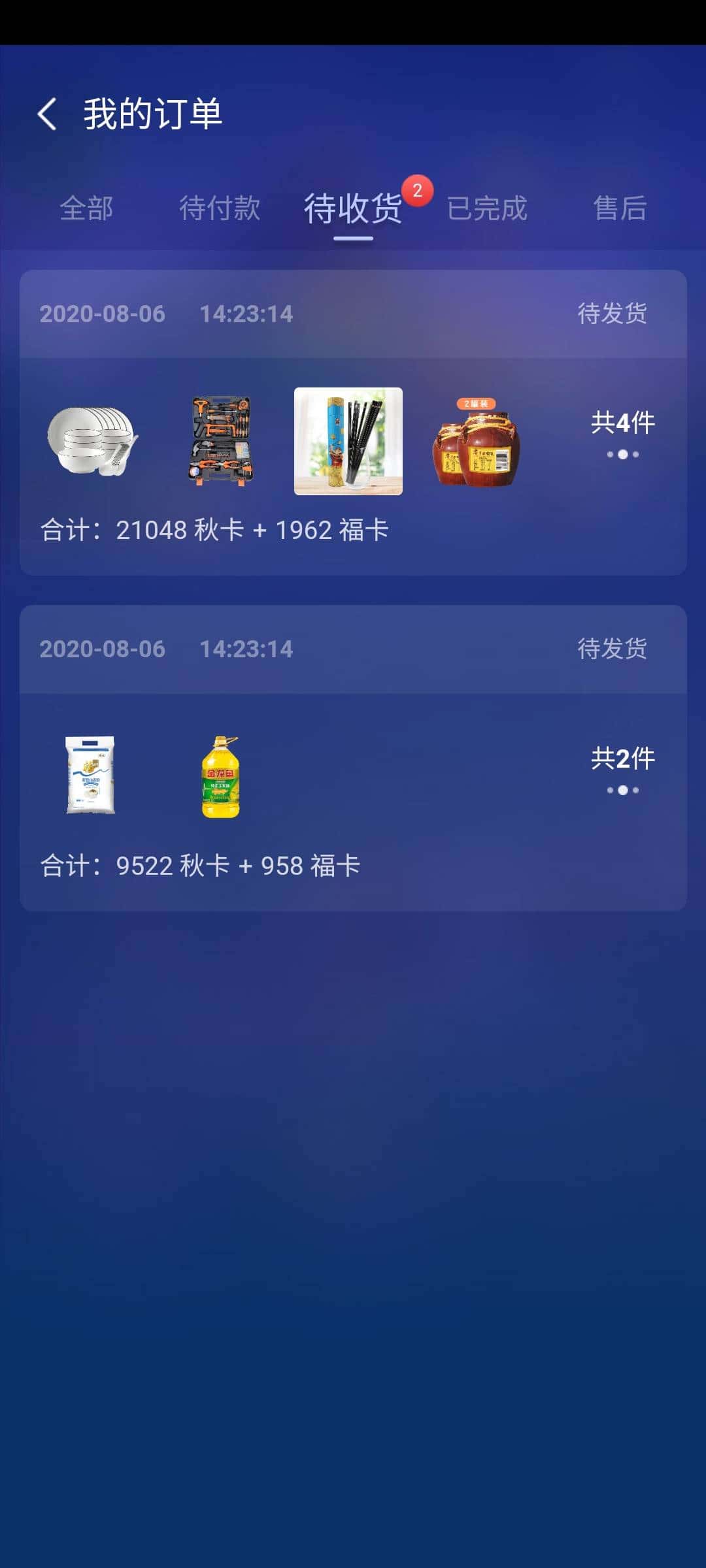Tap 待发货 label on the second order
The height and width of the screenshot is (1568, 706).
613,649
